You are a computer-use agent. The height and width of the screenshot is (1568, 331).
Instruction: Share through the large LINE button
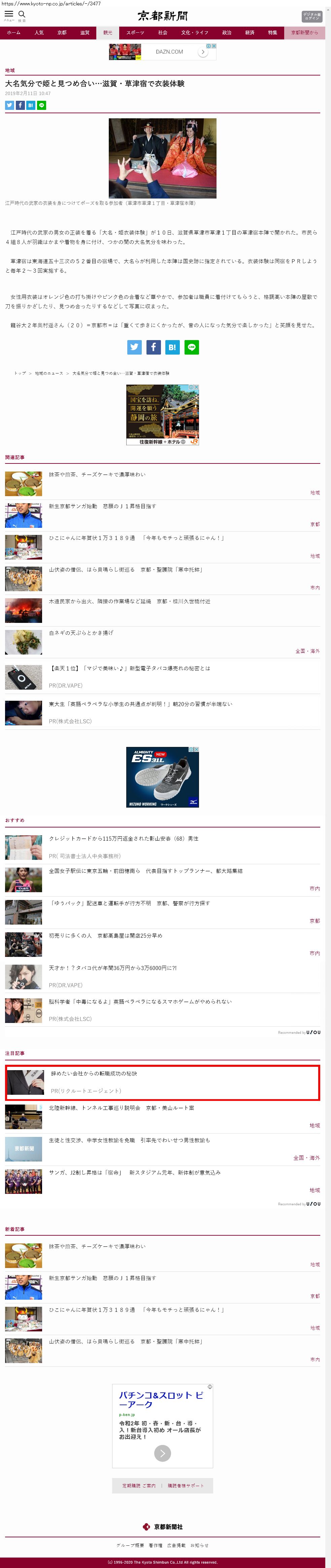pyautogui.click(x=192, y=347)
